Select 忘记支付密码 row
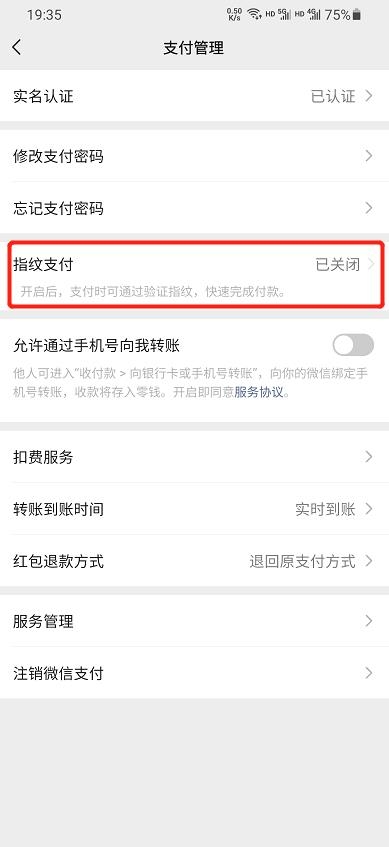This screenshot has height=847, width=389. click(194, 208)
